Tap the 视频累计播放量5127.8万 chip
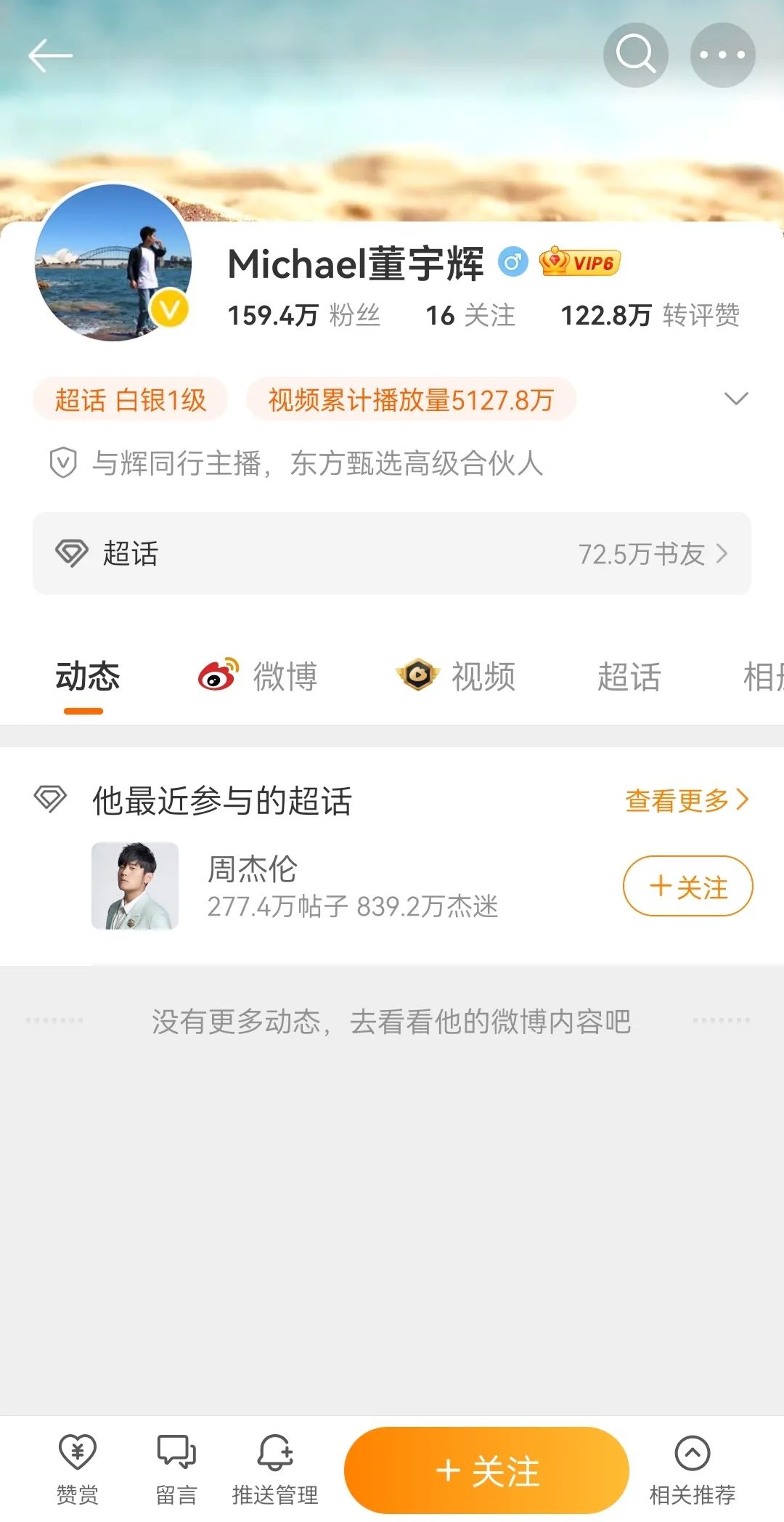This screenshot has width=784, height=1522. 411,399
